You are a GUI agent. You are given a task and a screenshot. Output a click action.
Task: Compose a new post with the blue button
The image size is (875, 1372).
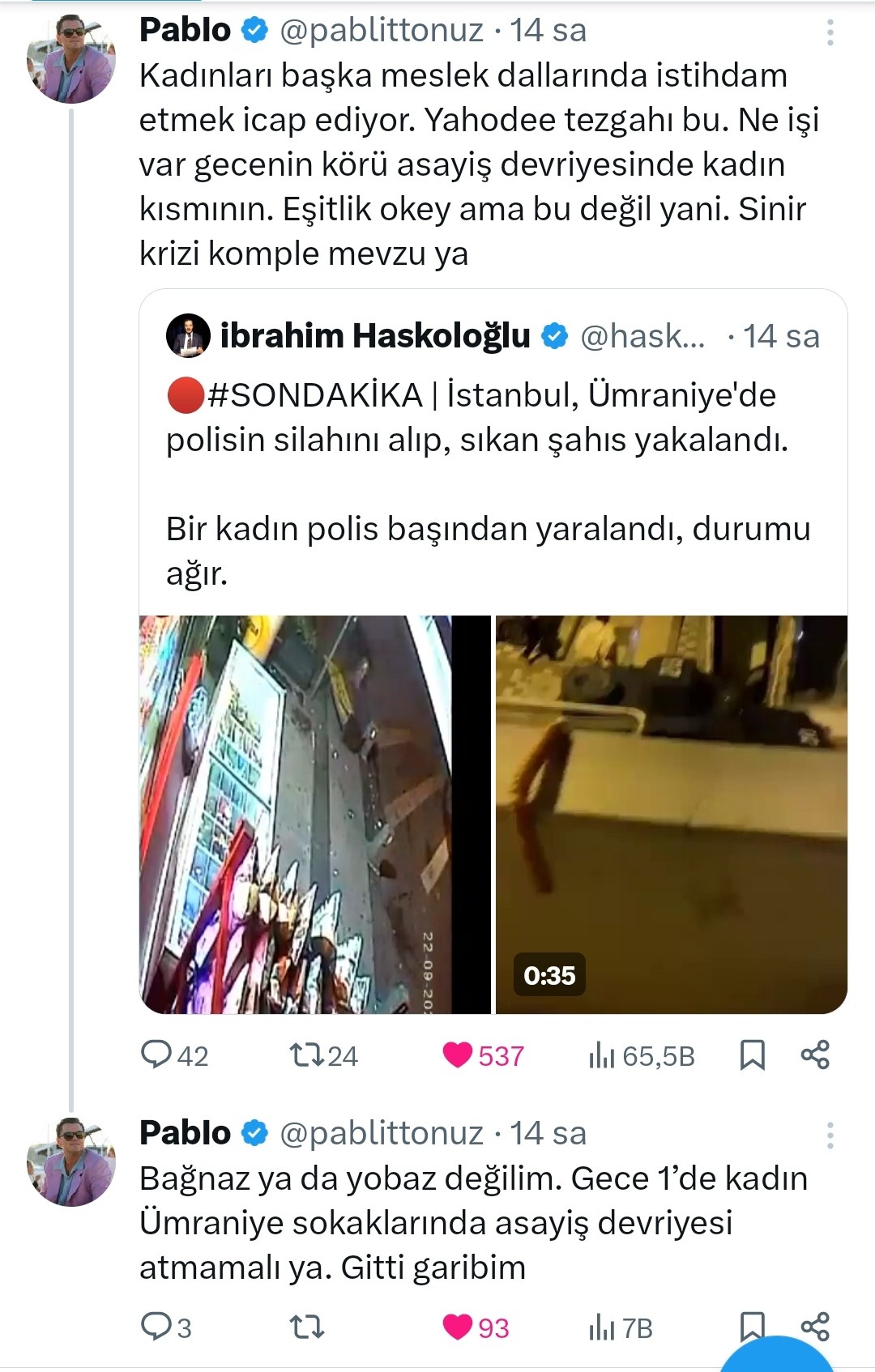coord(778,1356)
